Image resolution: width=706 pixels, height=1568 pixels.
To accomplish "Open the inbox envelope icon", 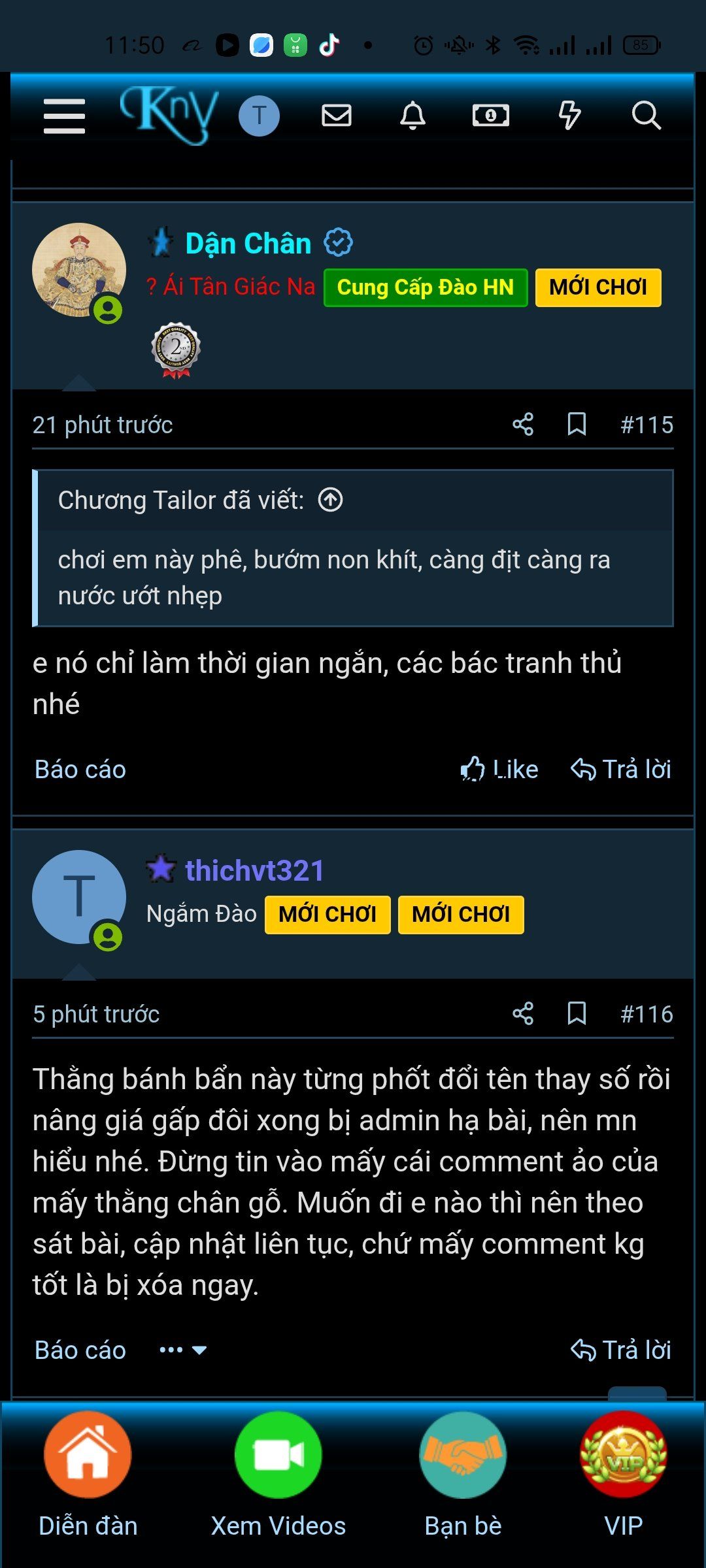I will pos(337,116).
